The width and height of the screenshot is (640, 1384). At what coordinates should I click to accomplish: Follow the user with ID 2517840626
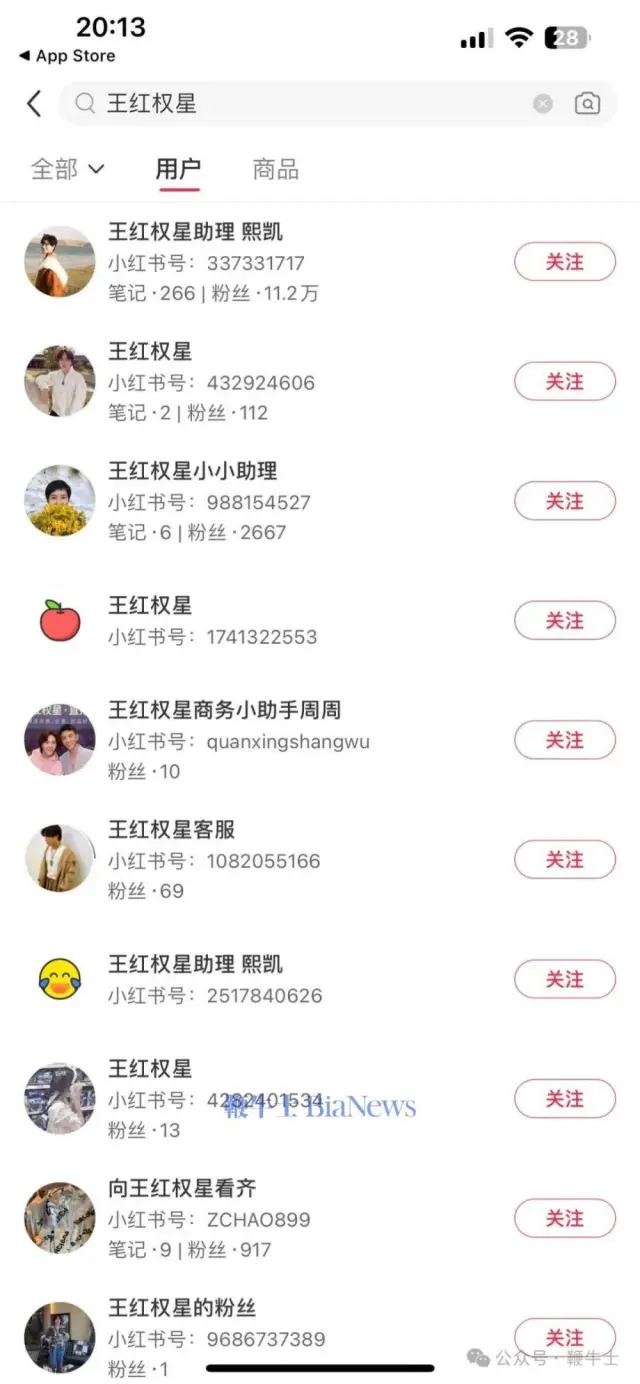click(x=564, y=979)
